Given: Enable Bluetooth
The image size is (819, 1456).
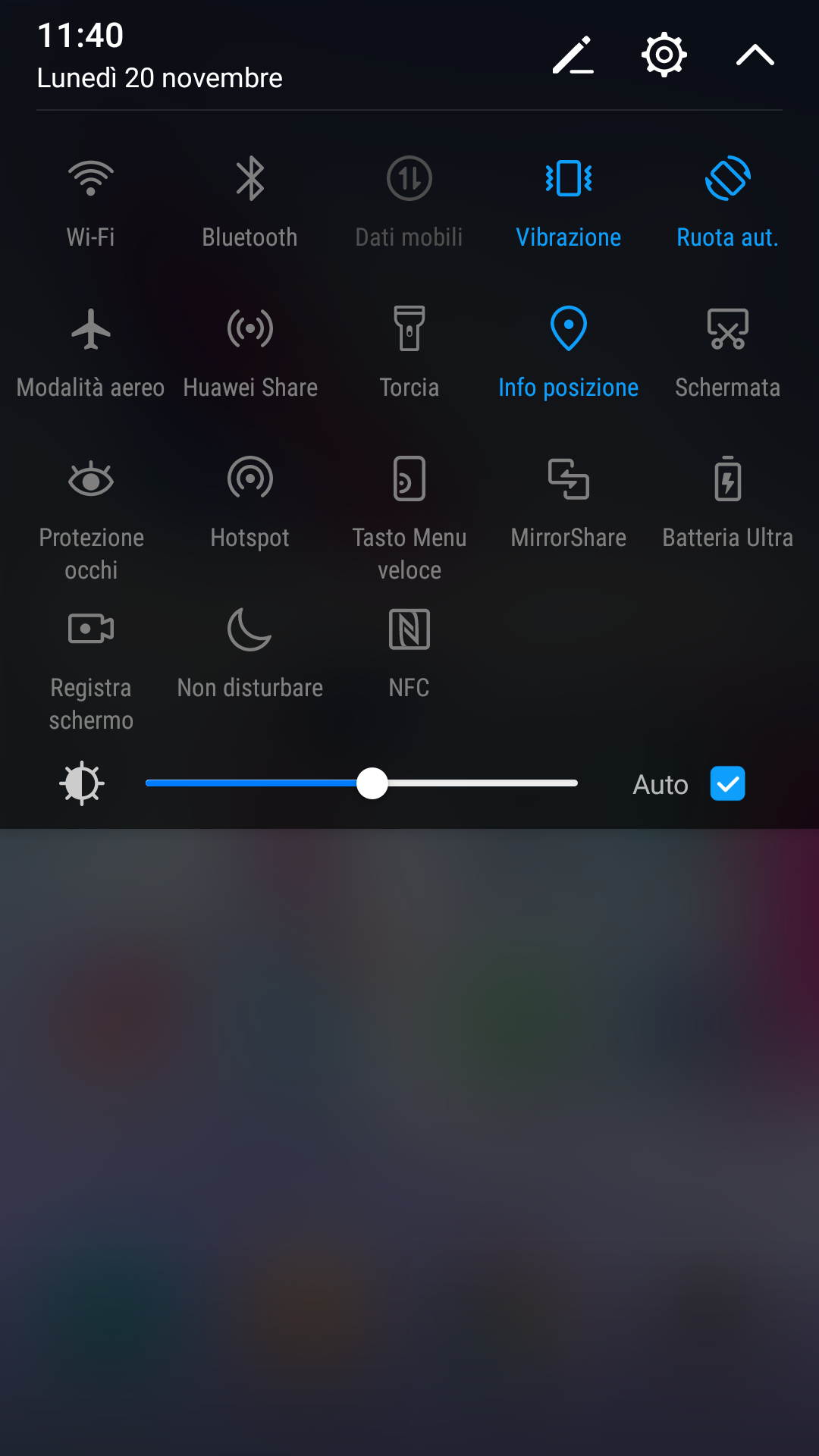Looking at the screenshot, I should [x=250, y=180].
